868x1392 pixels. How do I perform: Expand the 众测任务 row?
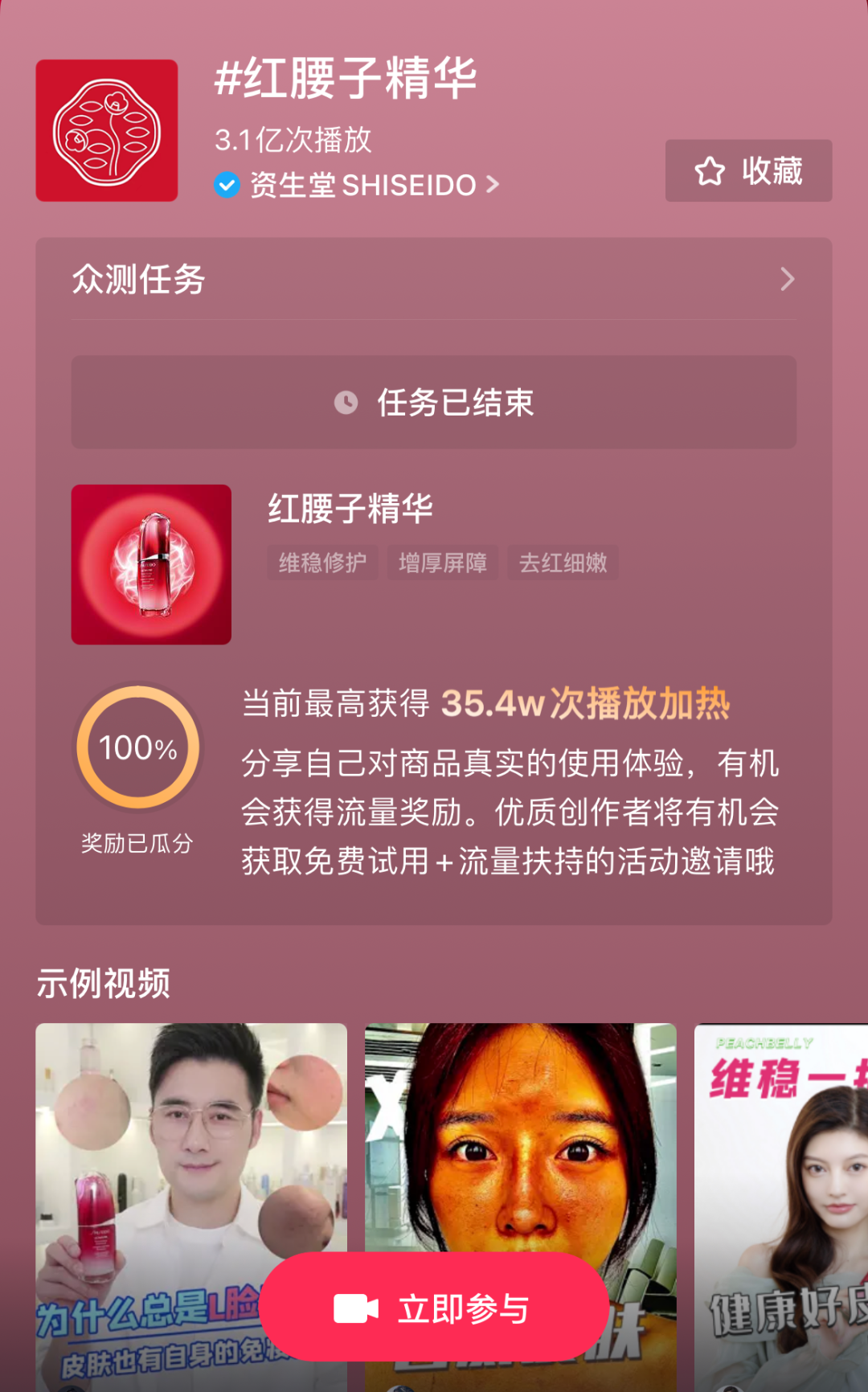click(433, 279)
